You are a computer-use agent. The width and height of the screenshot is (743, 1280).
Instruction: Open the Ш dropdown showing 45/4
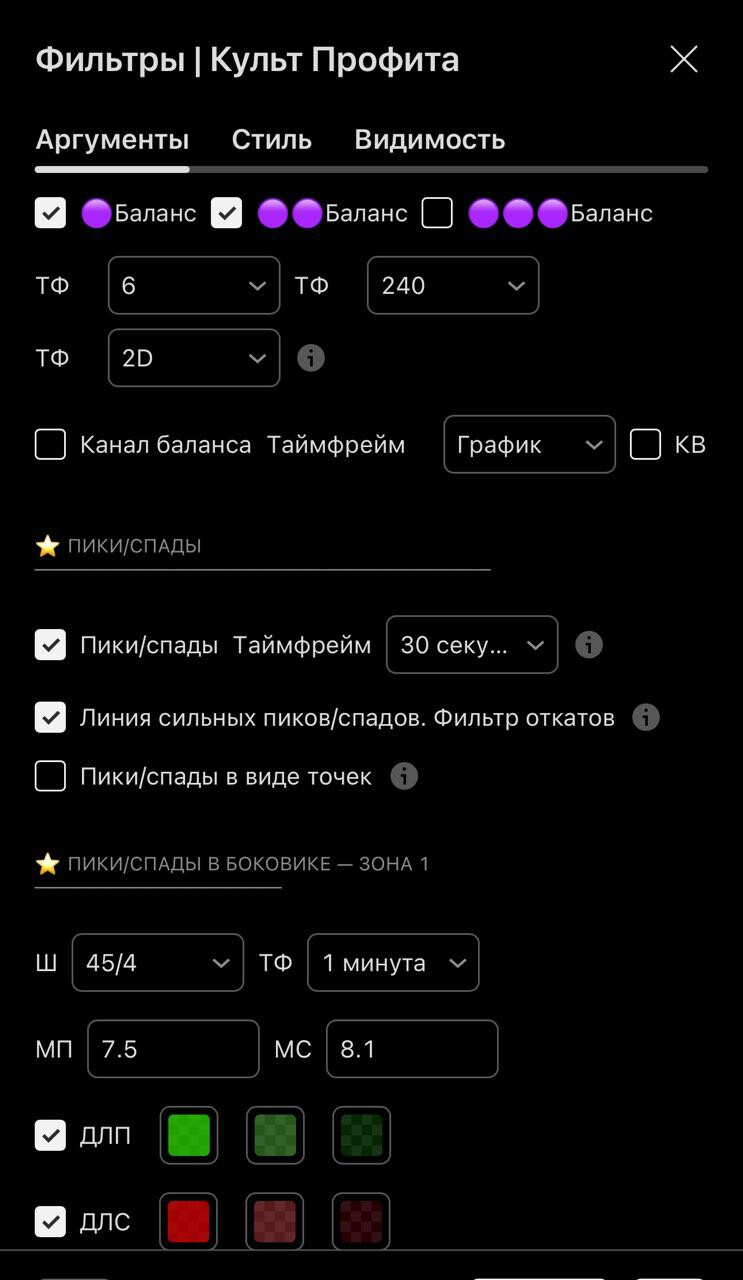click(158, 963)
